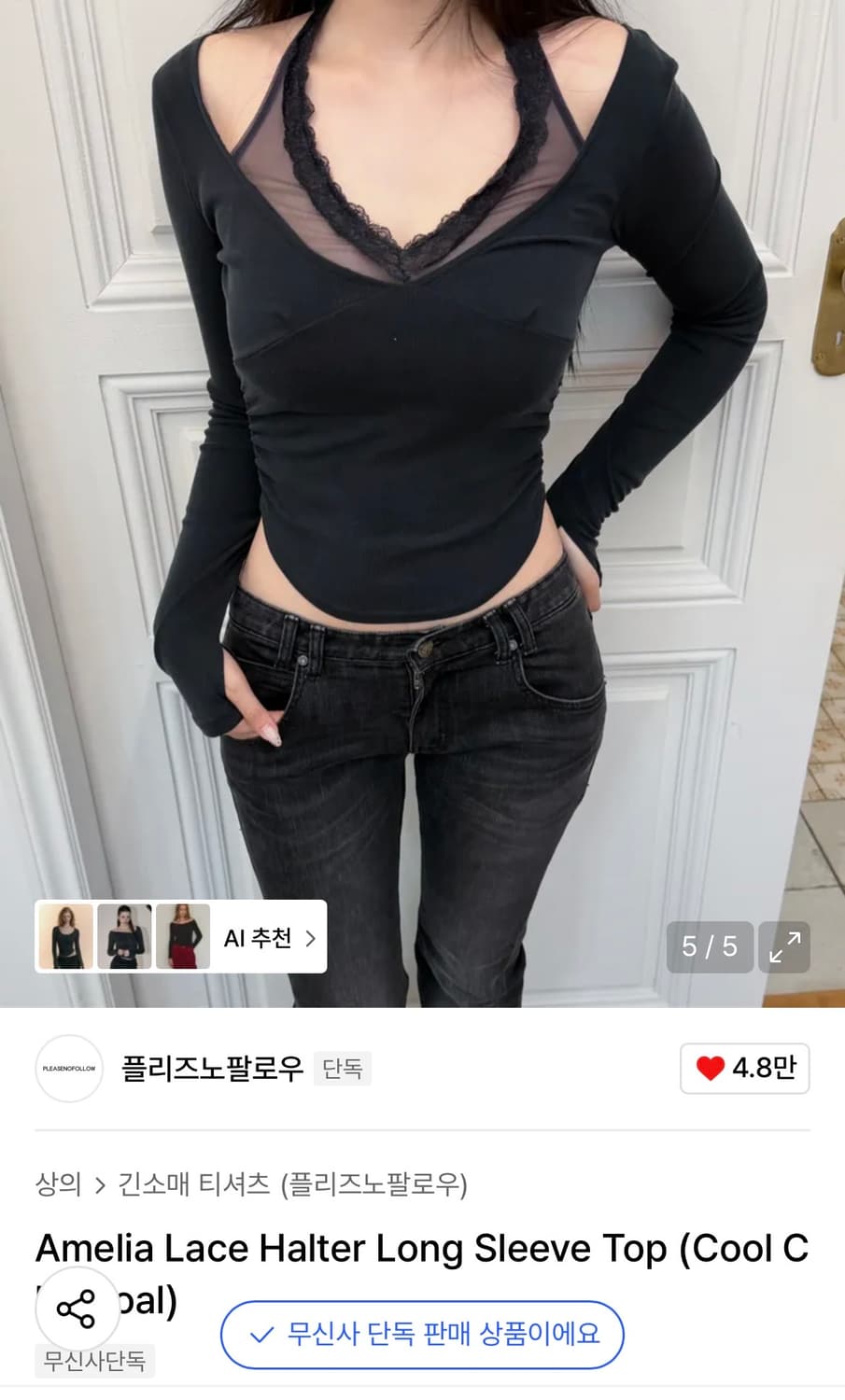Click the PLEASENOFOLLOW circular brand logo
The height and width of the screenshot is (1400, 845).
pos(68,1069)
